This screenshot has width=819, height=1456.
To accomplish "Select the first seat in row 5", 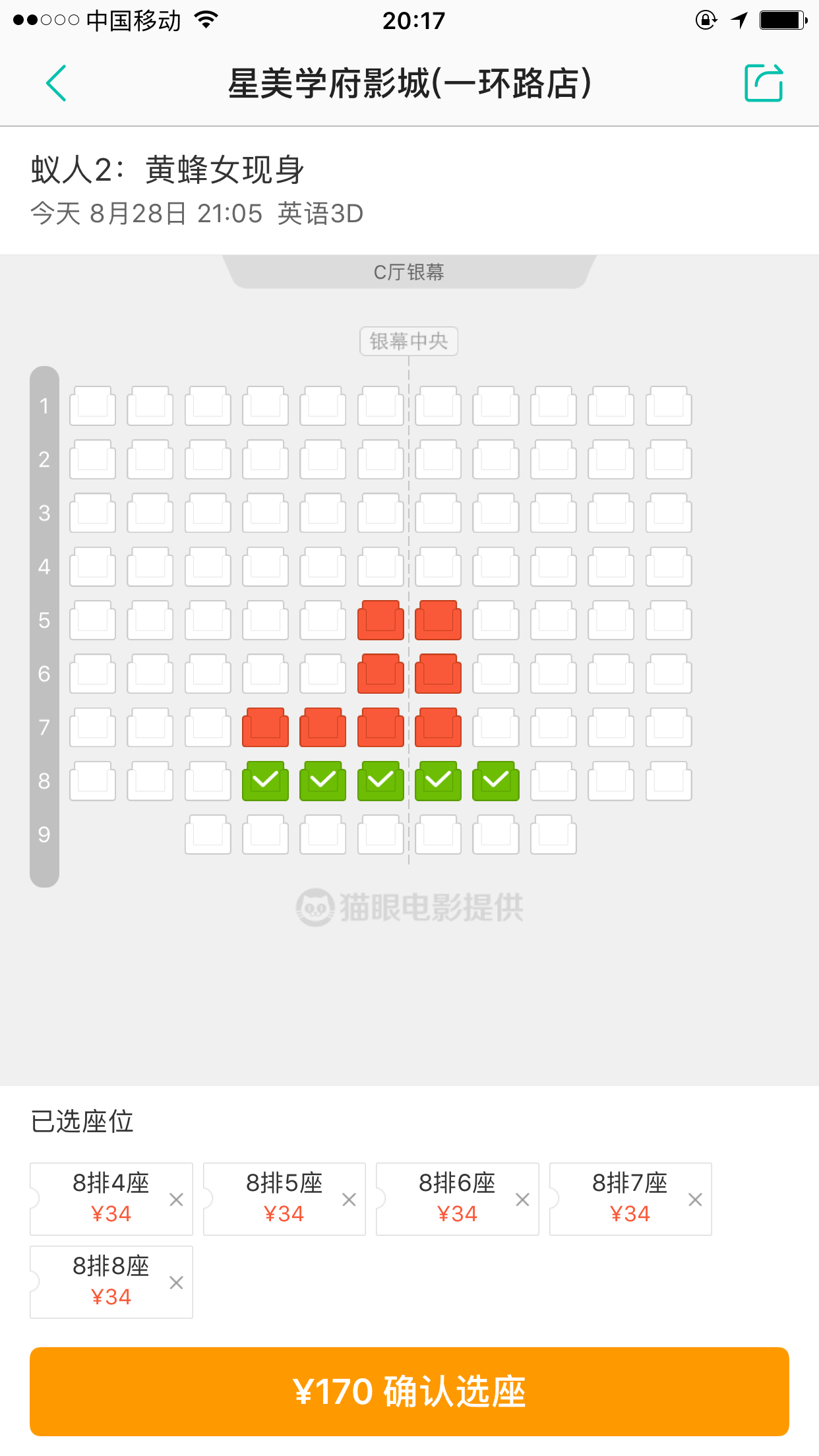I will pos(93,621).
